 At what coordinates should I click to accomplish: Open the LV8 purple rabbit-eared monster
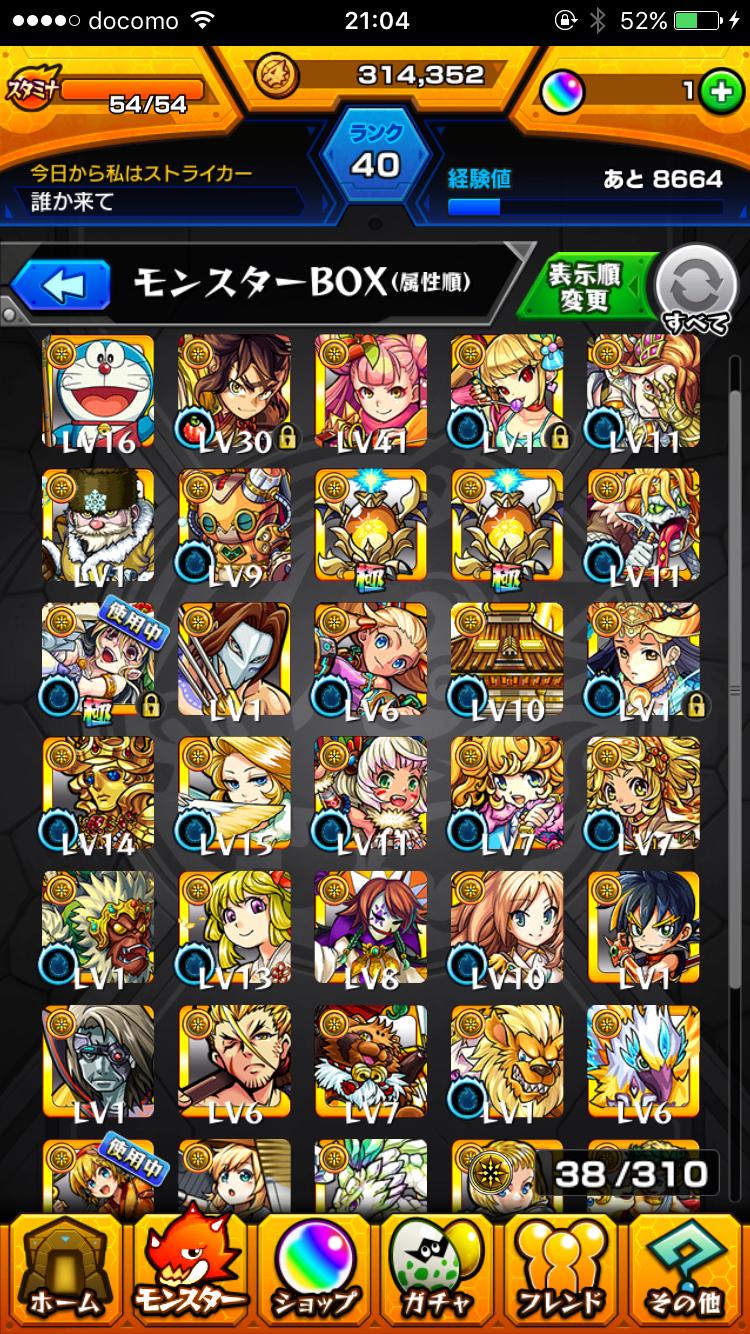371,927
